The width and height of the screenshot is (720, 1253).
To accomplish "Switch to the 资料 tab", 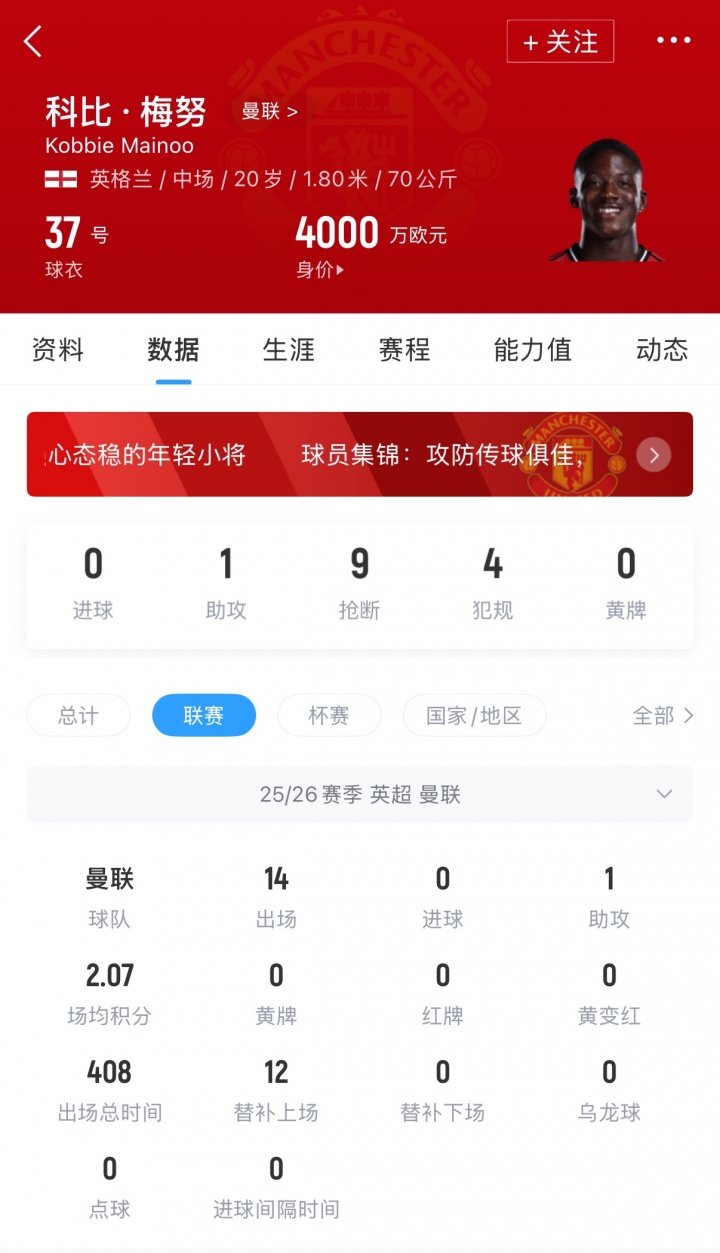I will click(58, 350).
